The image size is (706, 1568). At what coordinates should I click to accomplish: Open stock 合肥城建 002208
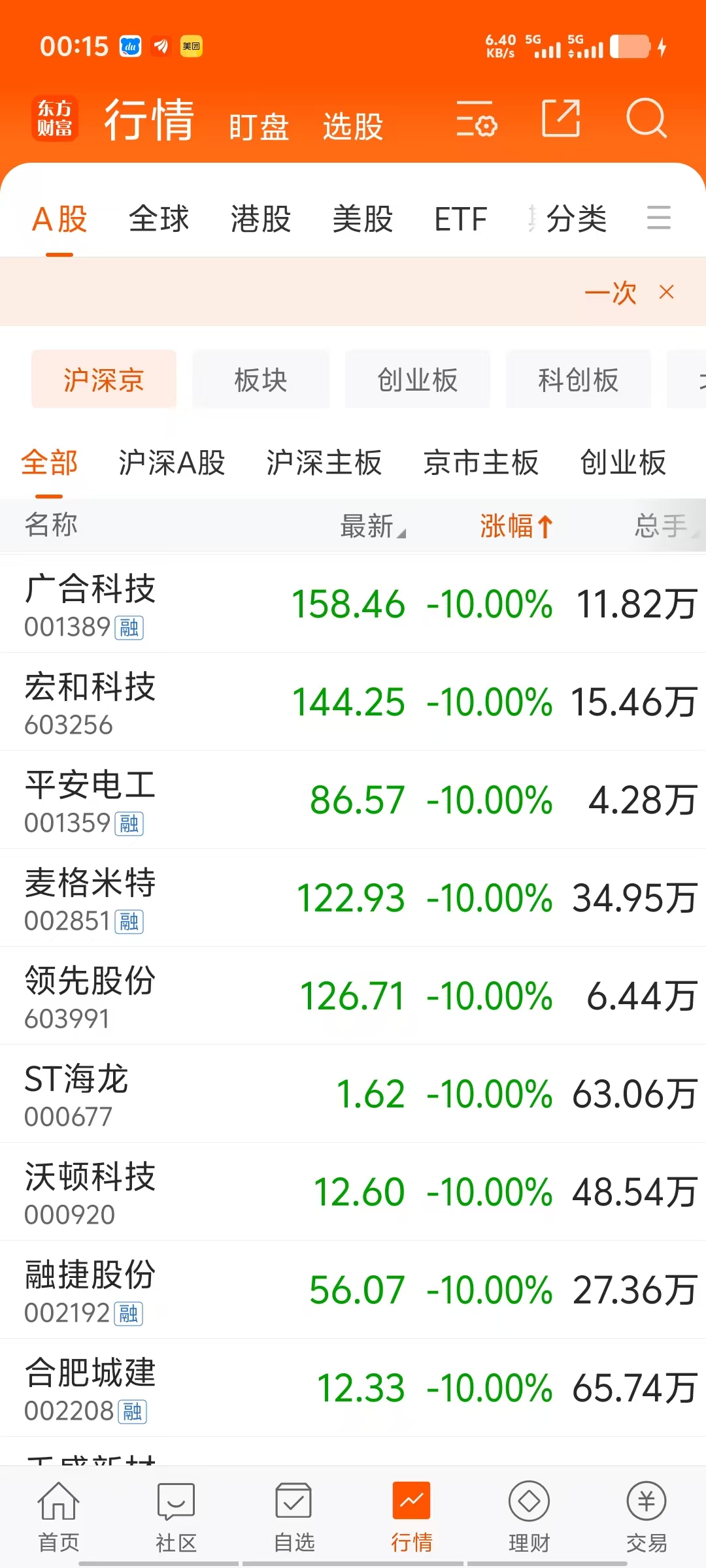tap(353, 1388)
